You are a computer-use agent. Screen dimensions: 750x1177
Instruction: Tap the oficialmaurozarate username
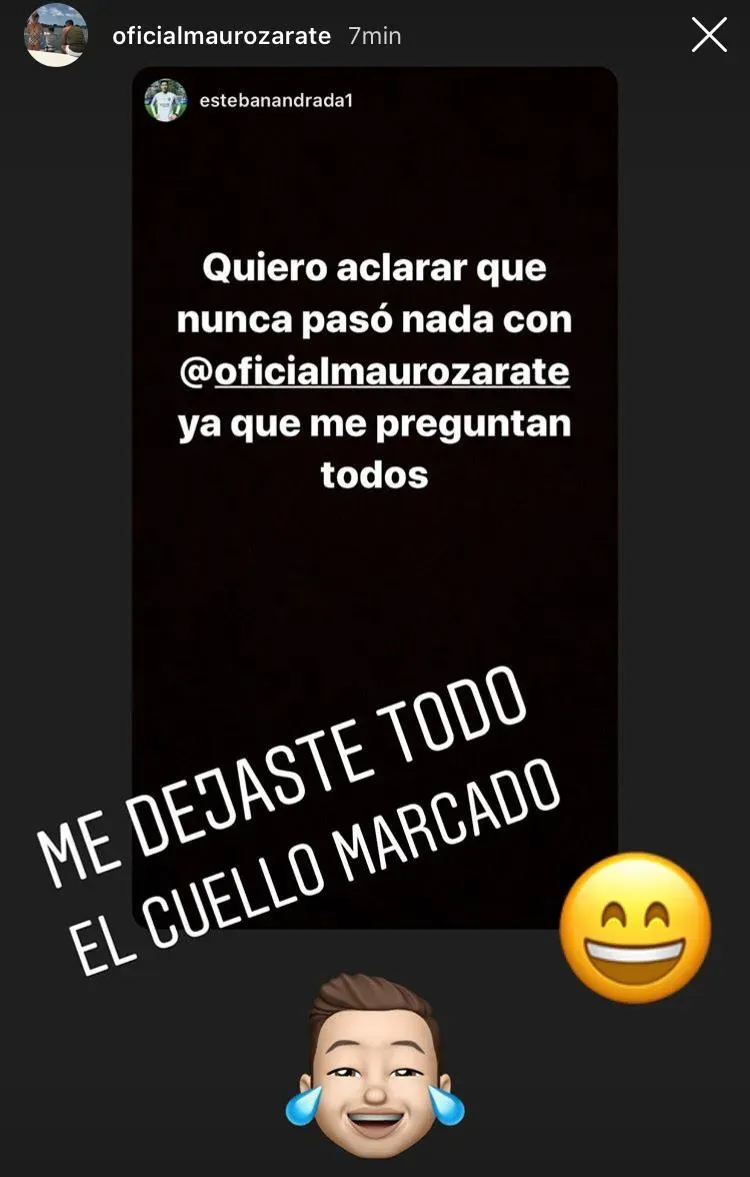[x=221, y=36]
